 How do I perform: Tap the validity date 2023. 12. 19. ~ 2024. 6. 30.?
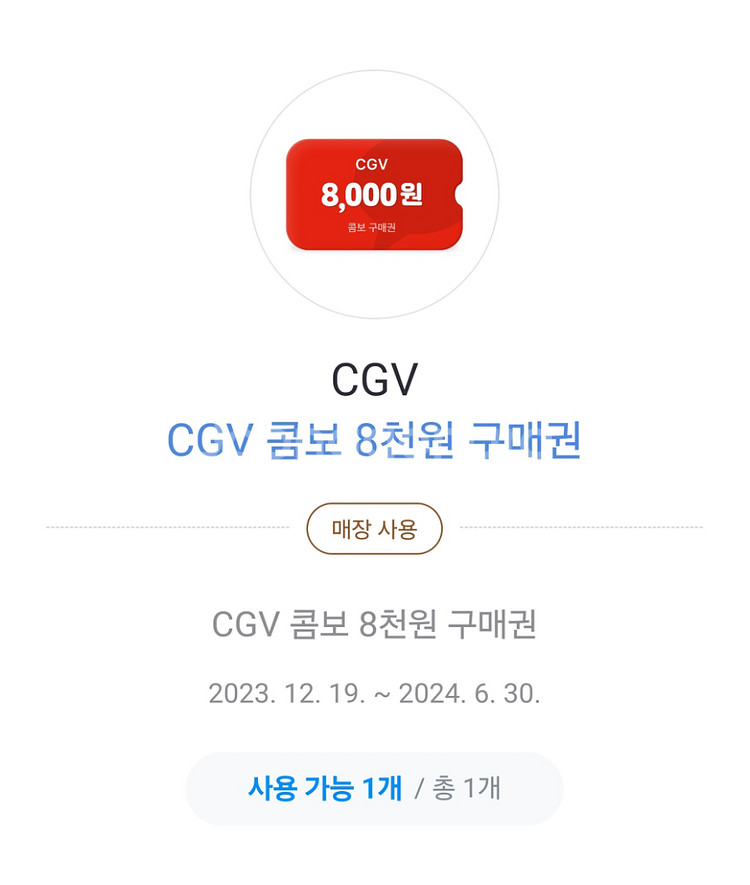tap(374, 691)
